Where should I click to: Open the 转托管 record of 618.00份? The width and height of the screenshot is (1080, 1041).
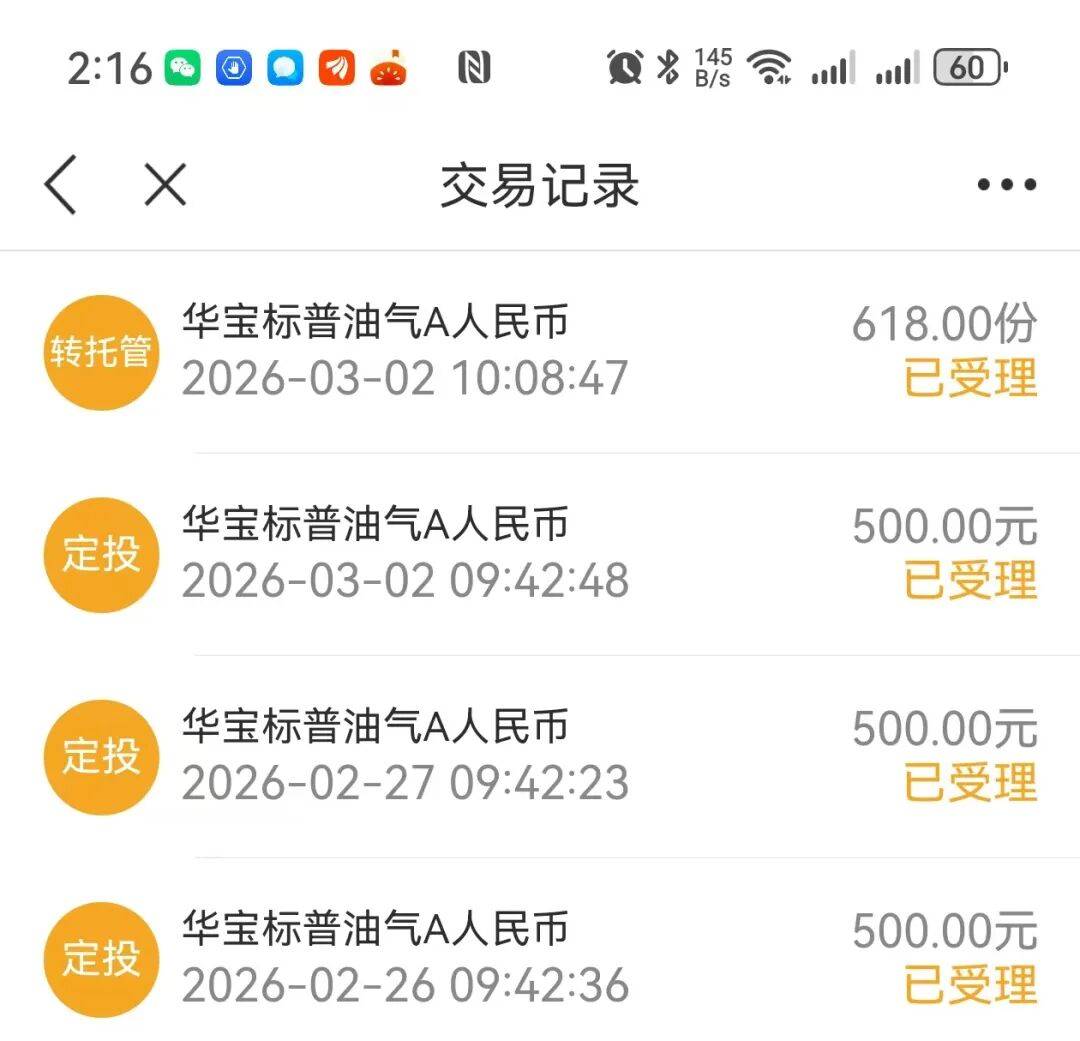[x=540, y=352]
